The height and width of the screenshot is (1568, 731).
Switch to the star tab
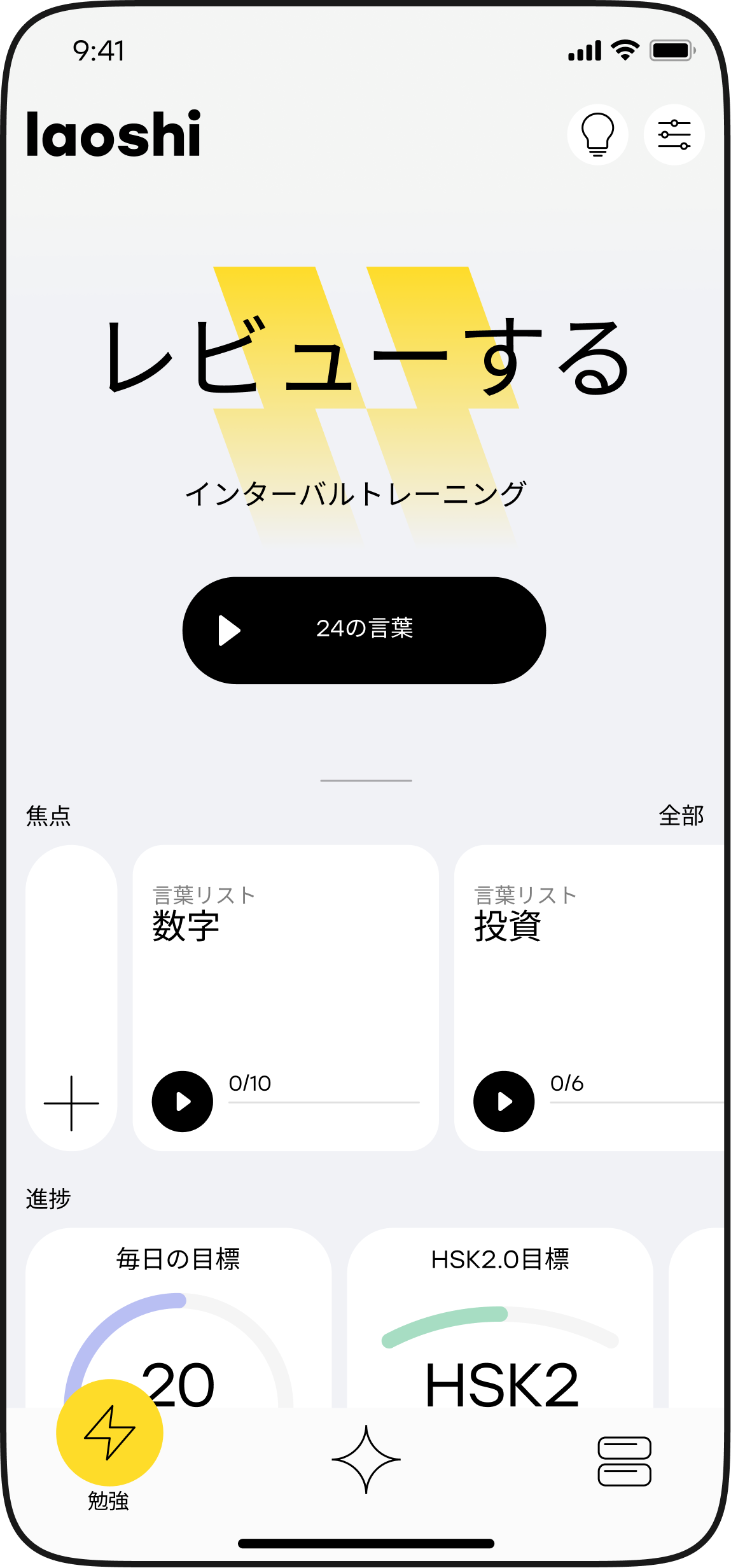tap(366, 1459)
